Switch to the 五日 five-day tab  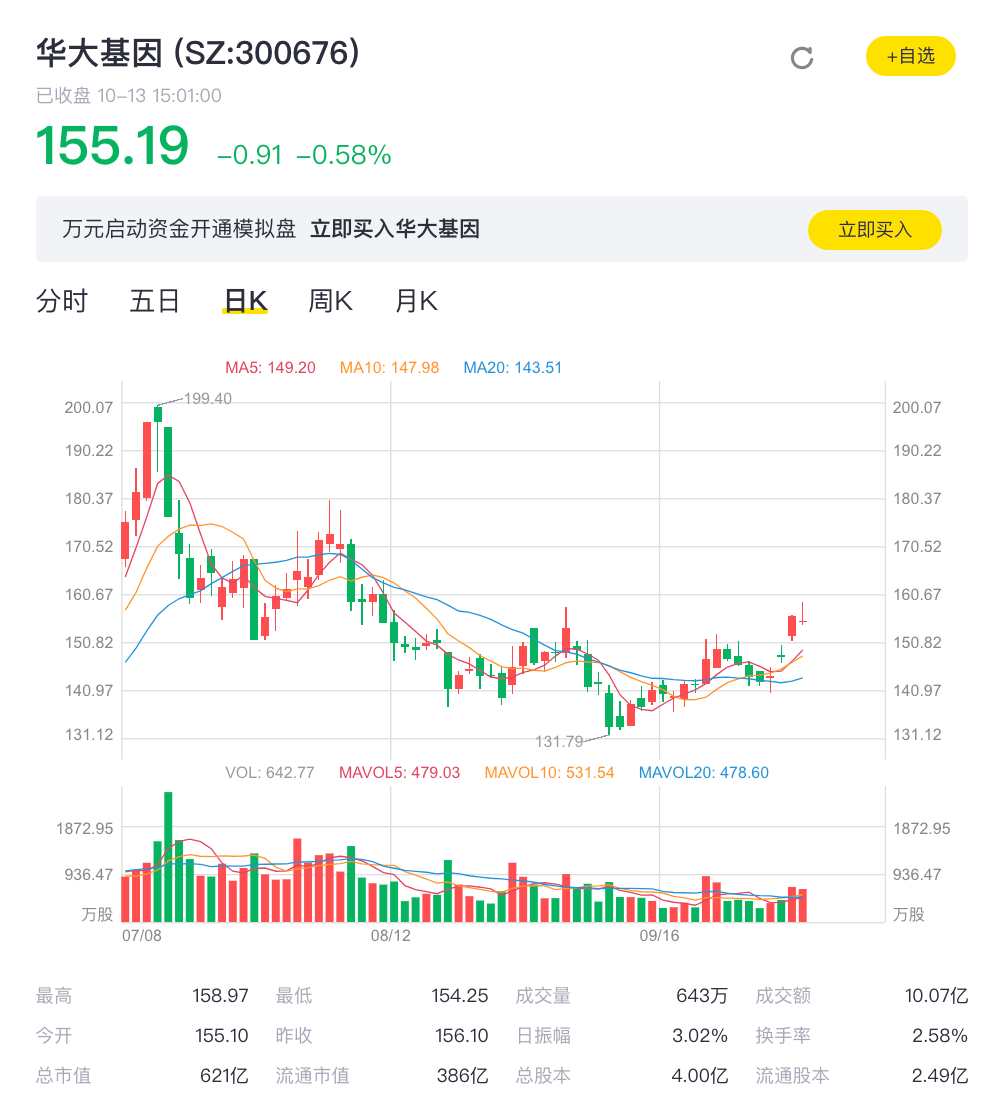[154, 301]
